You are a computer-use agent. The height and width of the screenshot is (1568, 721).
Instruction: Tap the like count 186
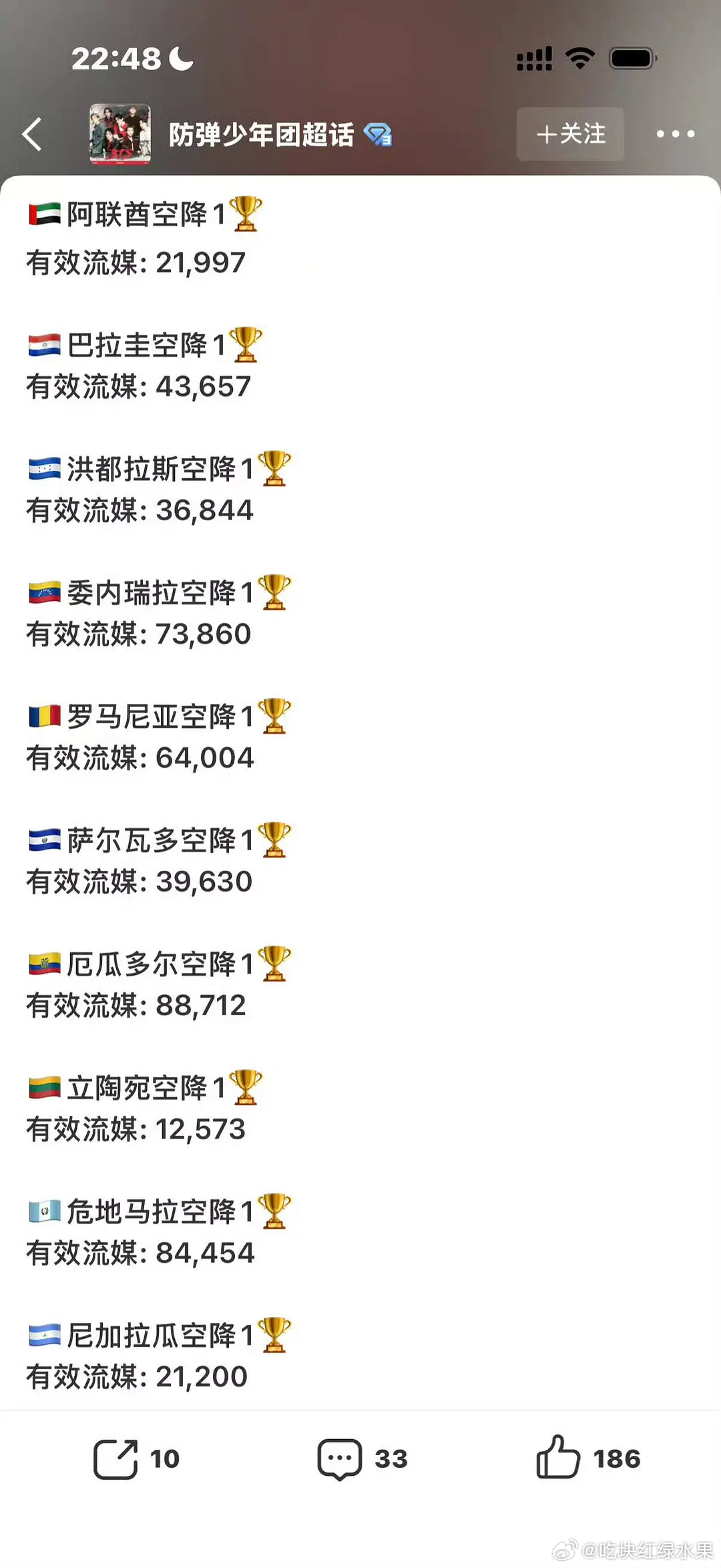(x=616, y=1459)
